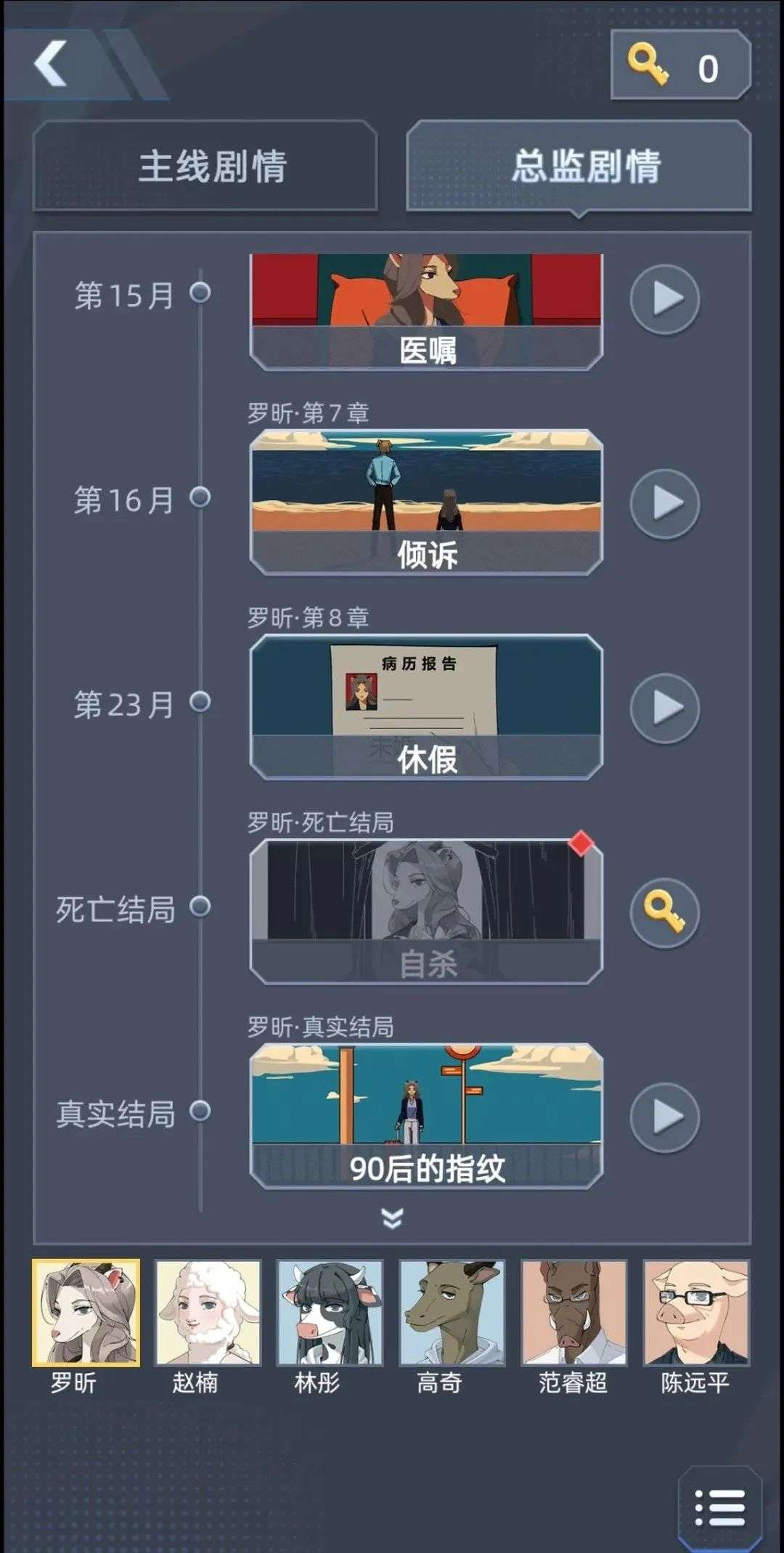
Task: Play the 休假 chapter
Action: click(x=663, y=708)
